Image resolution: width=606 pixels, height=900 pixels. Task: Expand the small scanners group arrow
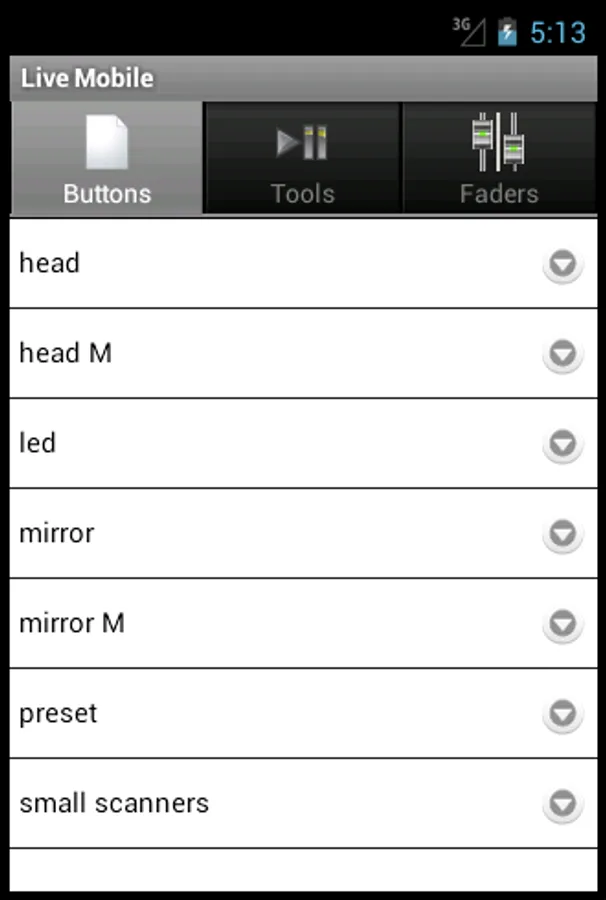[x=563, y=804]
